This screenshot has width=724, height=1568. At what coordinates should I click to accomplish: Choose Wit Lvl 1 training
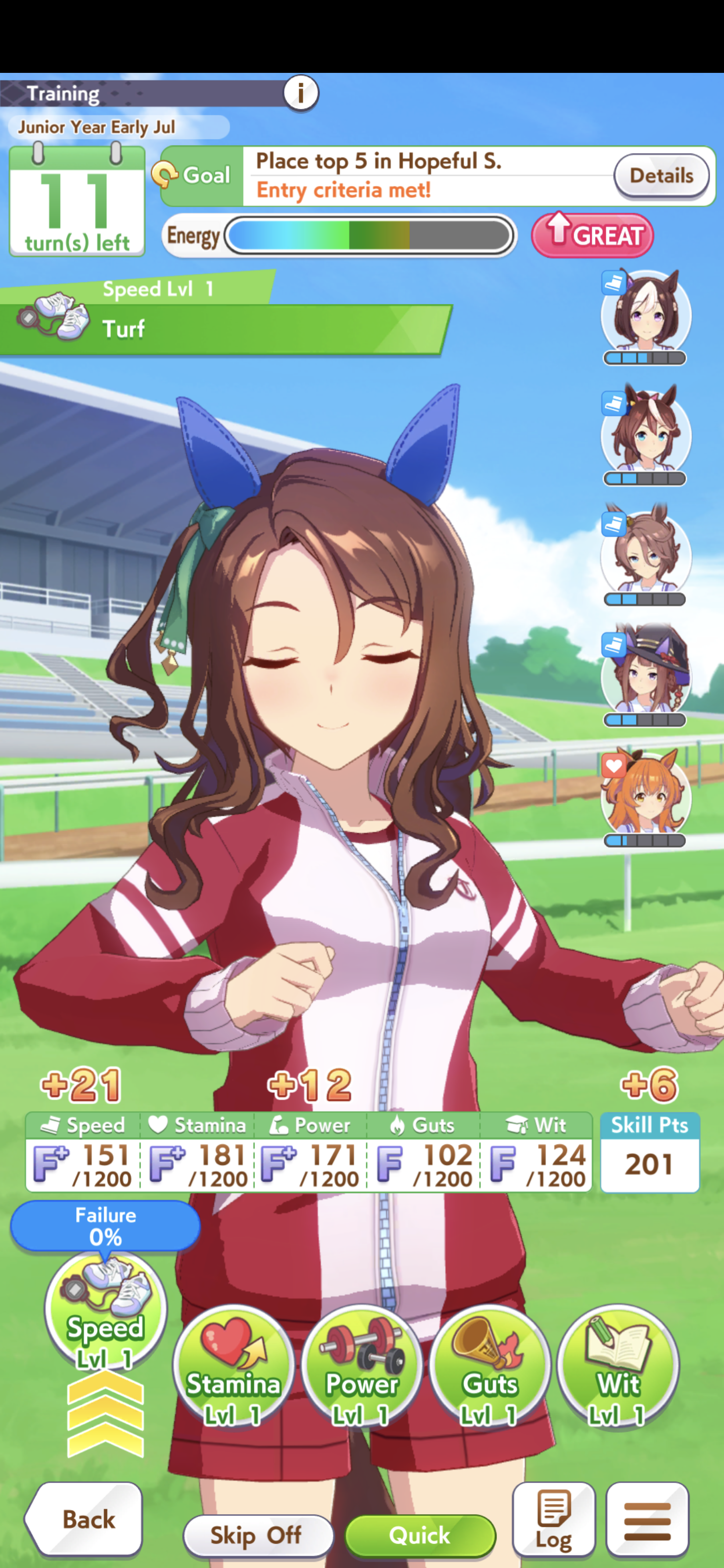618,1365
